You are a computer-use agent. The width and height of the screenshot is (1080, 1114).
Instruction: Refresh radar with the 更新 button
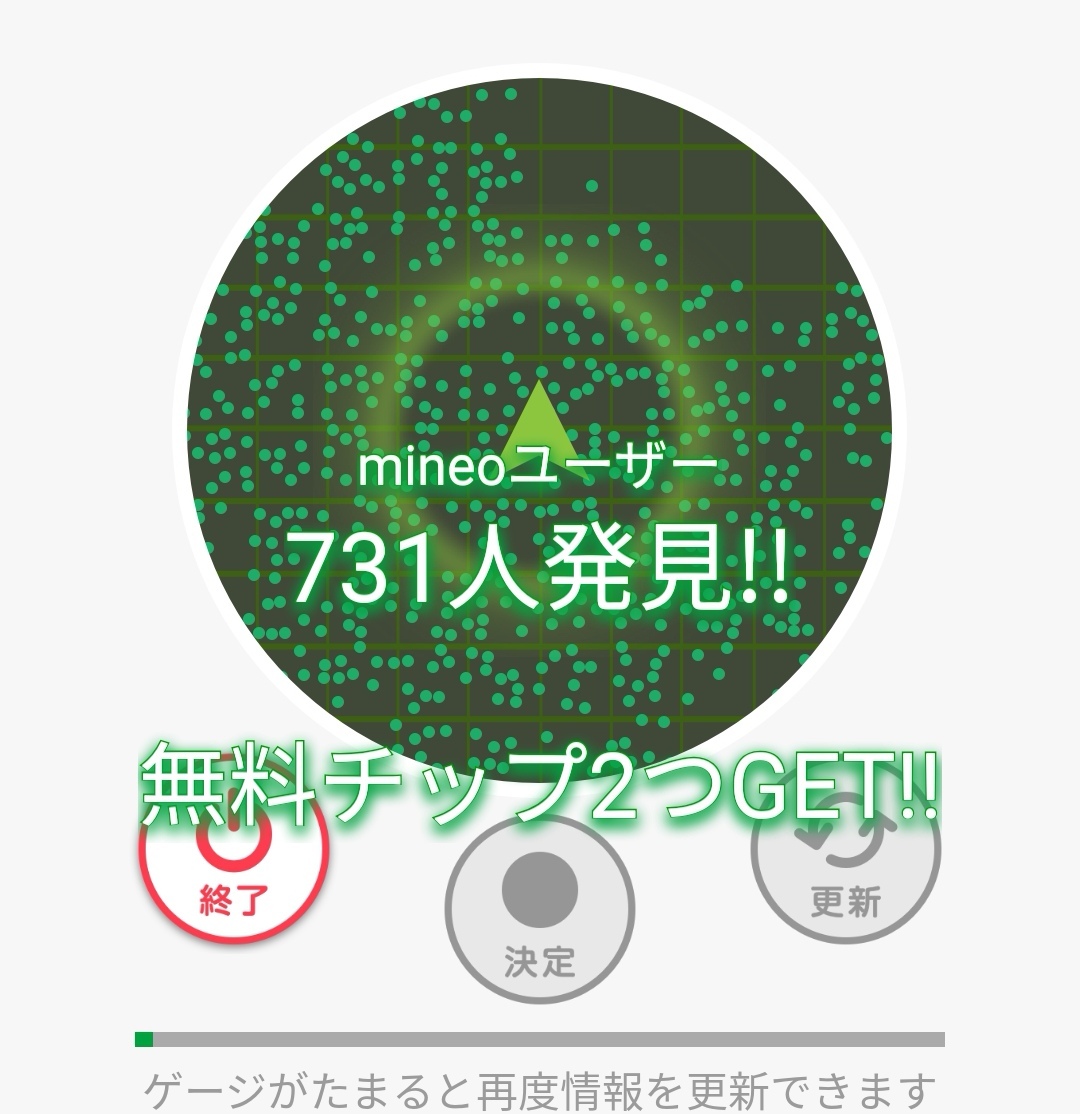click(x=846, y=849)
